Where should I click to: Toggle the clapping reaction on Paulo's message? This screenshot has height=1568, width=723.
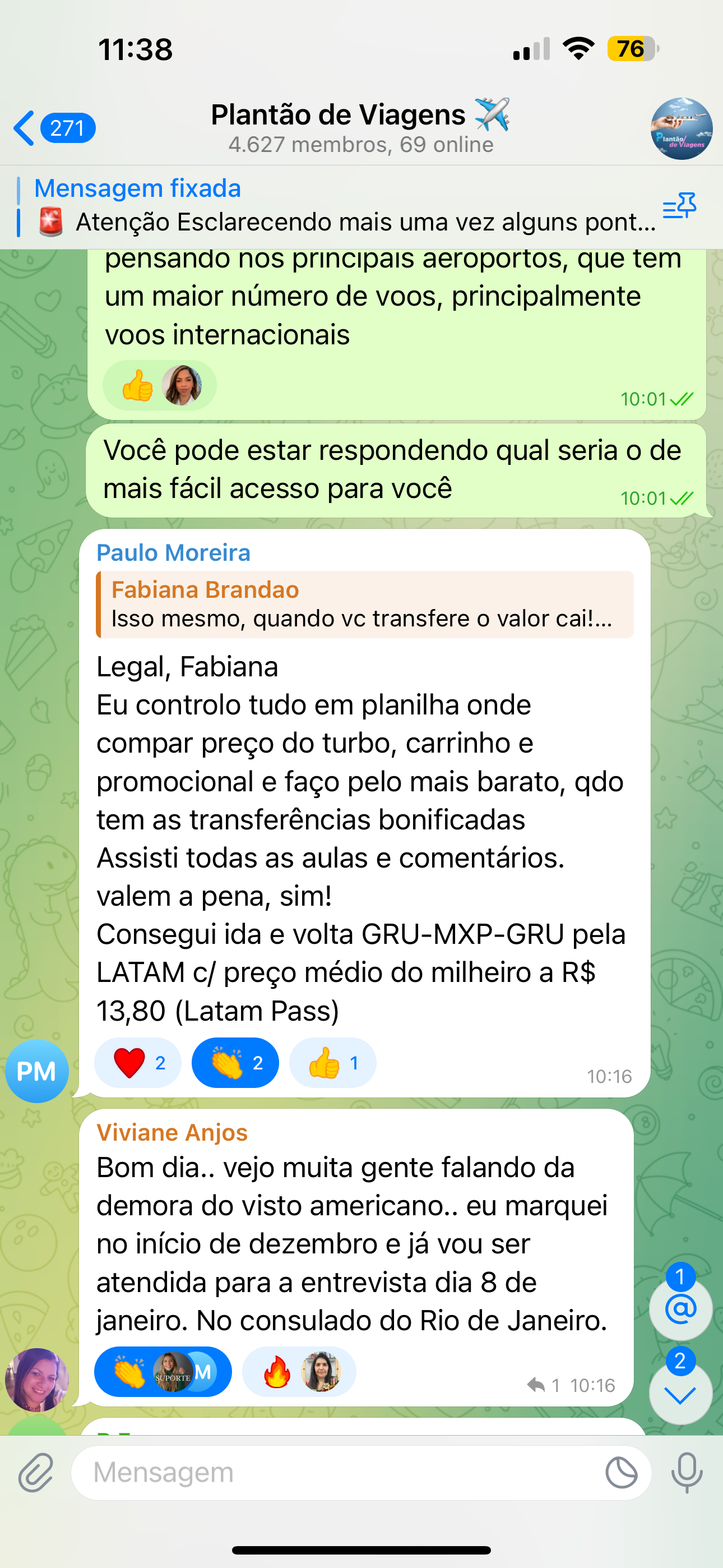point(235,1062)
